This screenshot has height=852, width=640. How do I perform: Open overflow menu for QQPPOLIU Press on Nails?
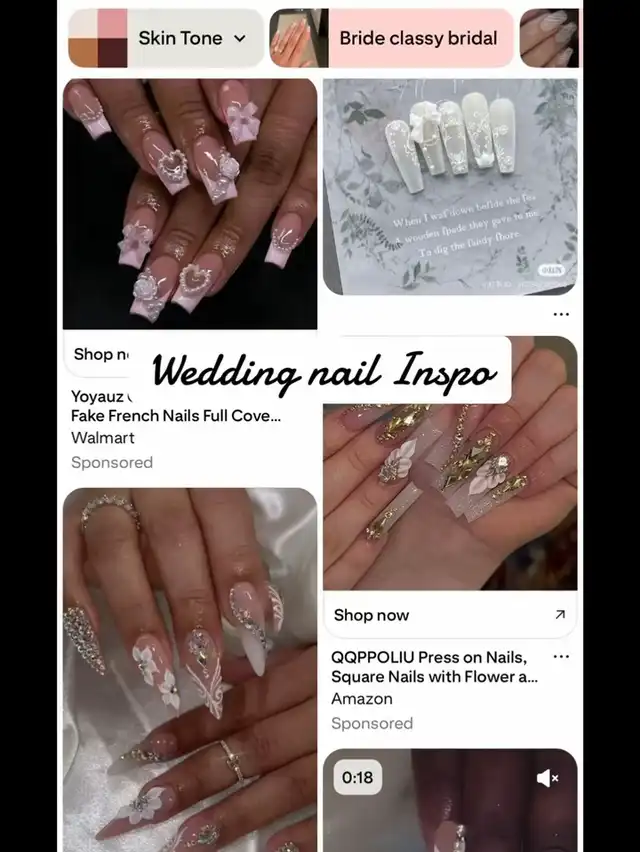pyautogui.click(x=561, y=657)
